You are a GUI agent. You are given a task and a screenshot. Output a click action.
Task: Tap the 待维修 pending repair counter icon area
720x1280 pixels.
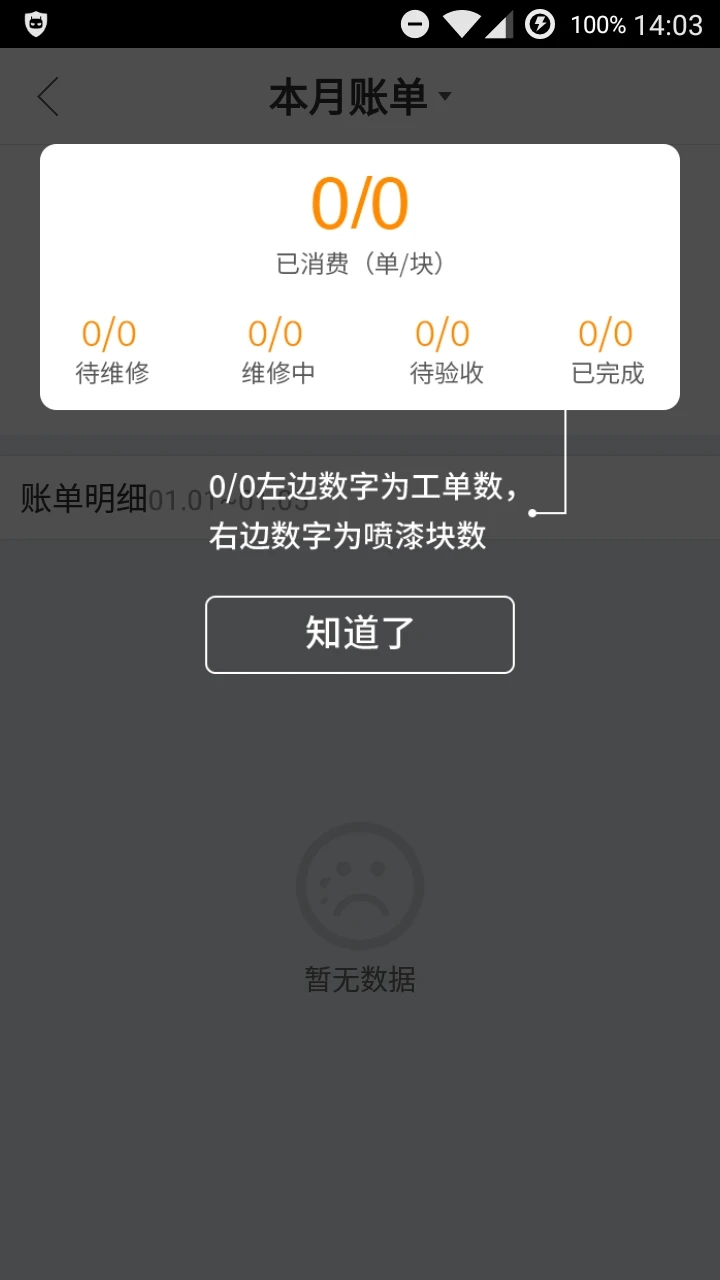109,348
